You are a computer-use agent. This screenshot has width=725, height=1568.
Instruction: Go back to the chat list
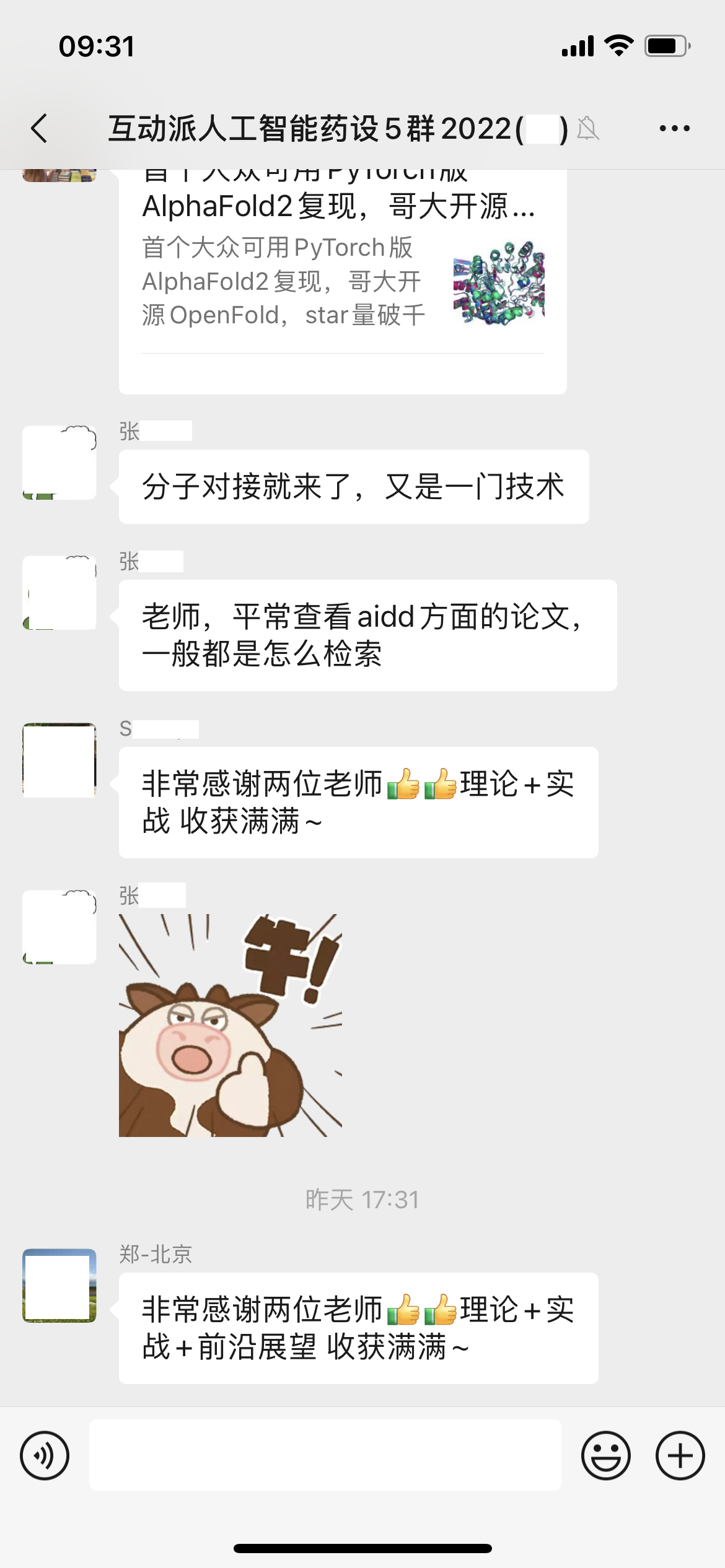coord(40,129)
